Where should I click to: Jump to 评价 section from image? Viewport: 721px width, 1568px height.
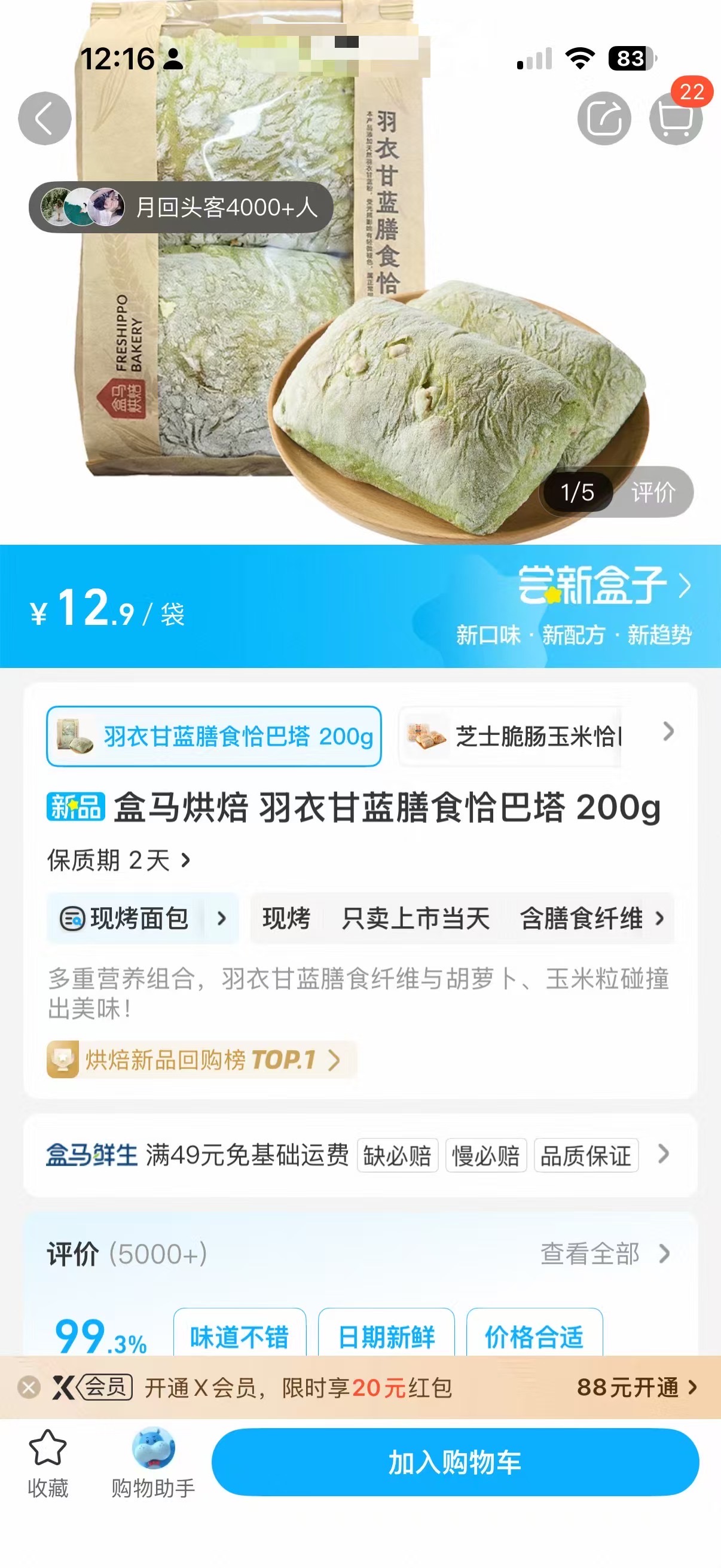tap(653, 492)
